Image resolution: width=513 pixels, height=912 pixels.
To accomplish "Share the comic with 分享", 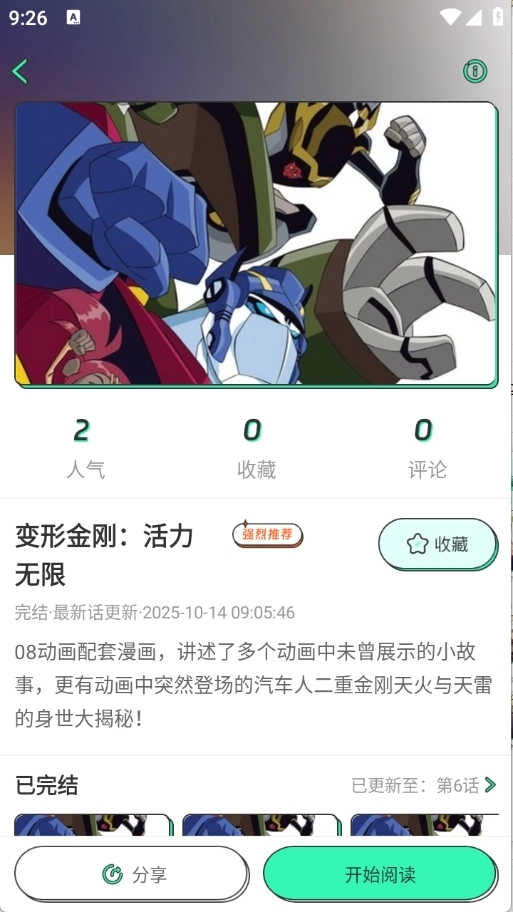I will 131,874.
